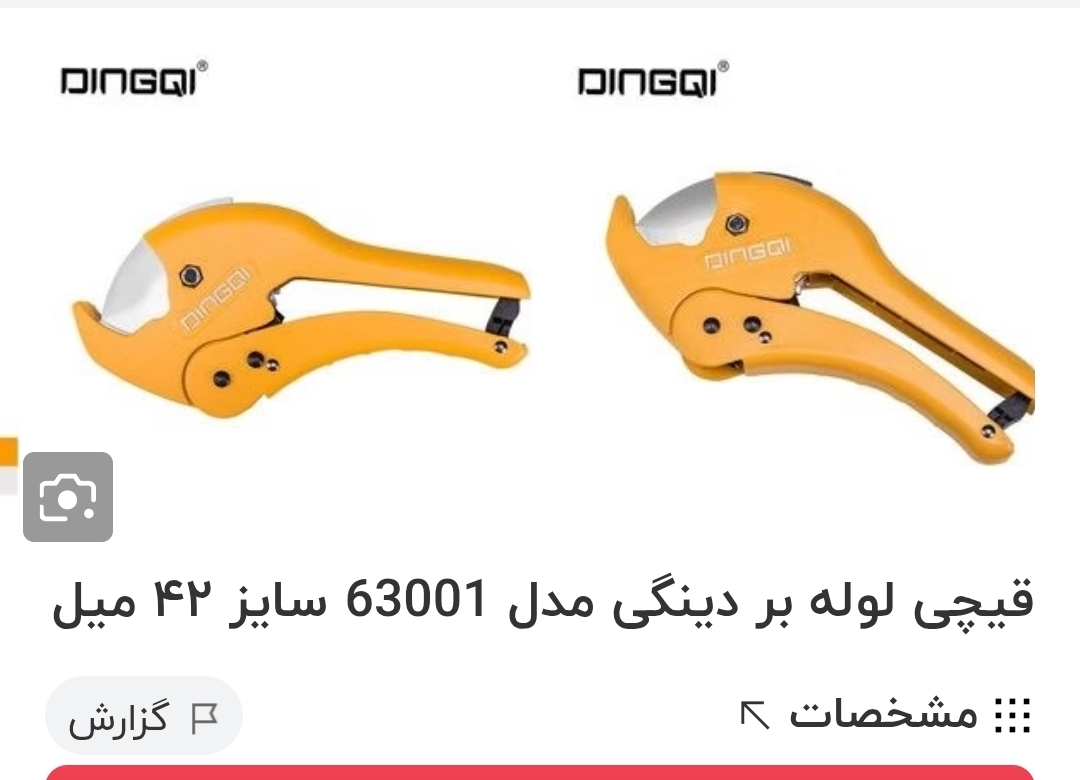Open the camera image search icon

(x=68, y=497)
